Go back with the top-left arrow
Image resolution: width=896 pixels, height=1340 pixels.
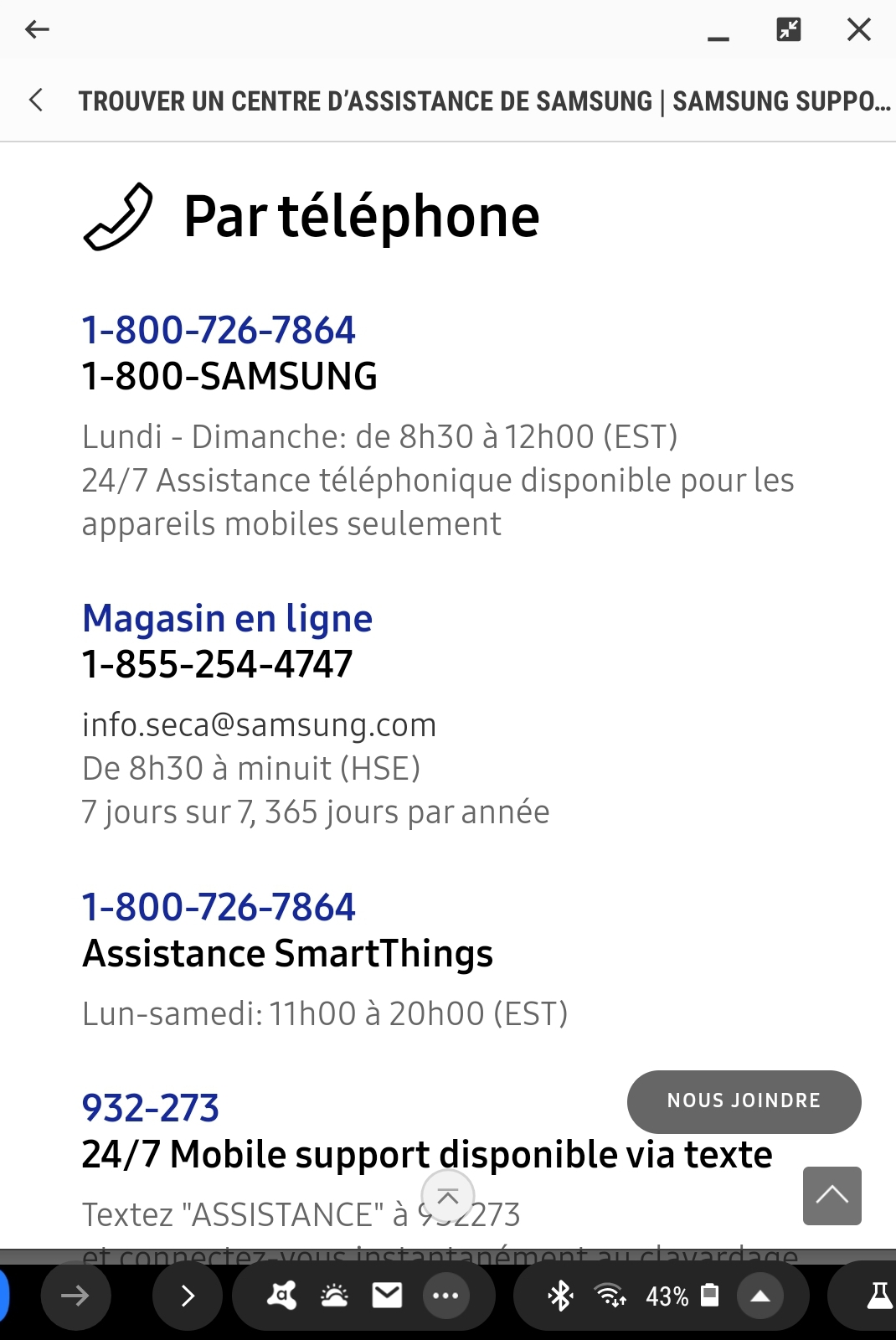coord(37,30)
